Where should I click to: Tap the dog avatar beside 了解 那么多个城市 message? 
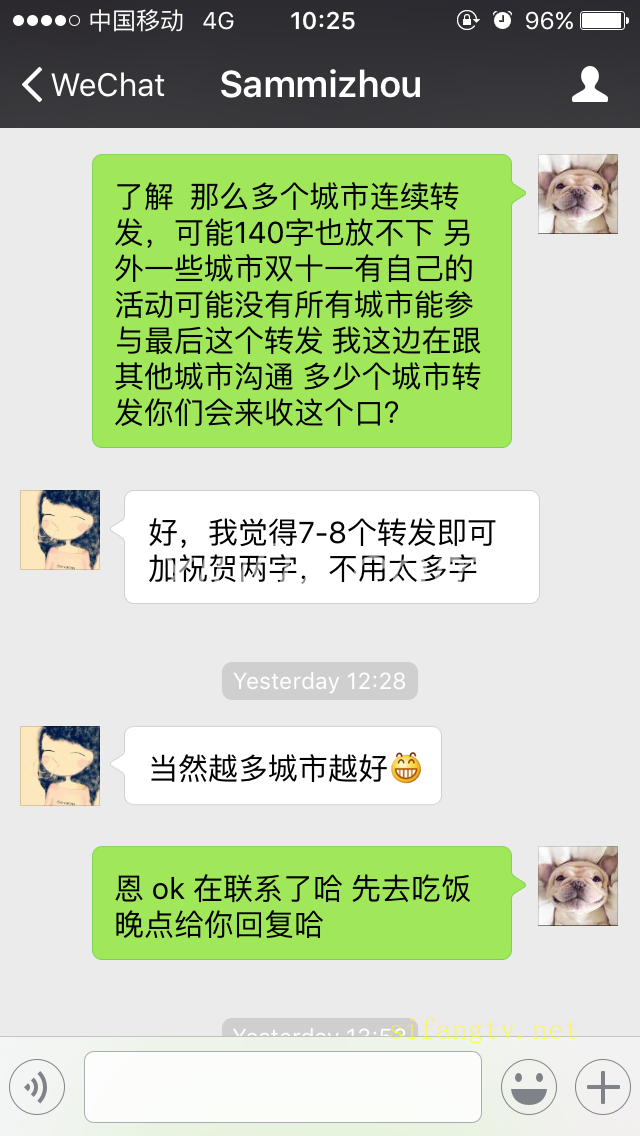pyautogui.click(x=578, y=194)
